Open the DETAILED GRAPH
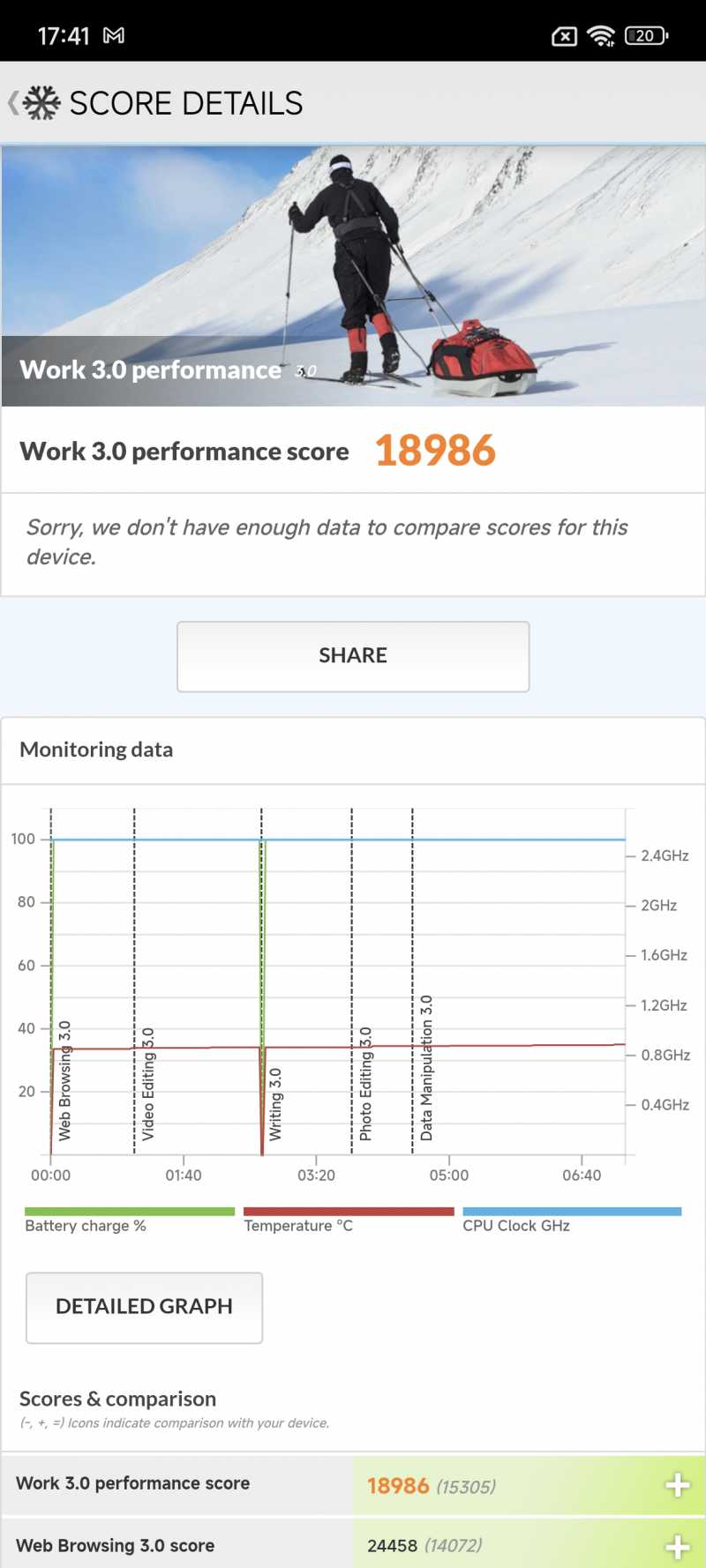Viewport: 706px width, 1568px height. (145, 1307)
